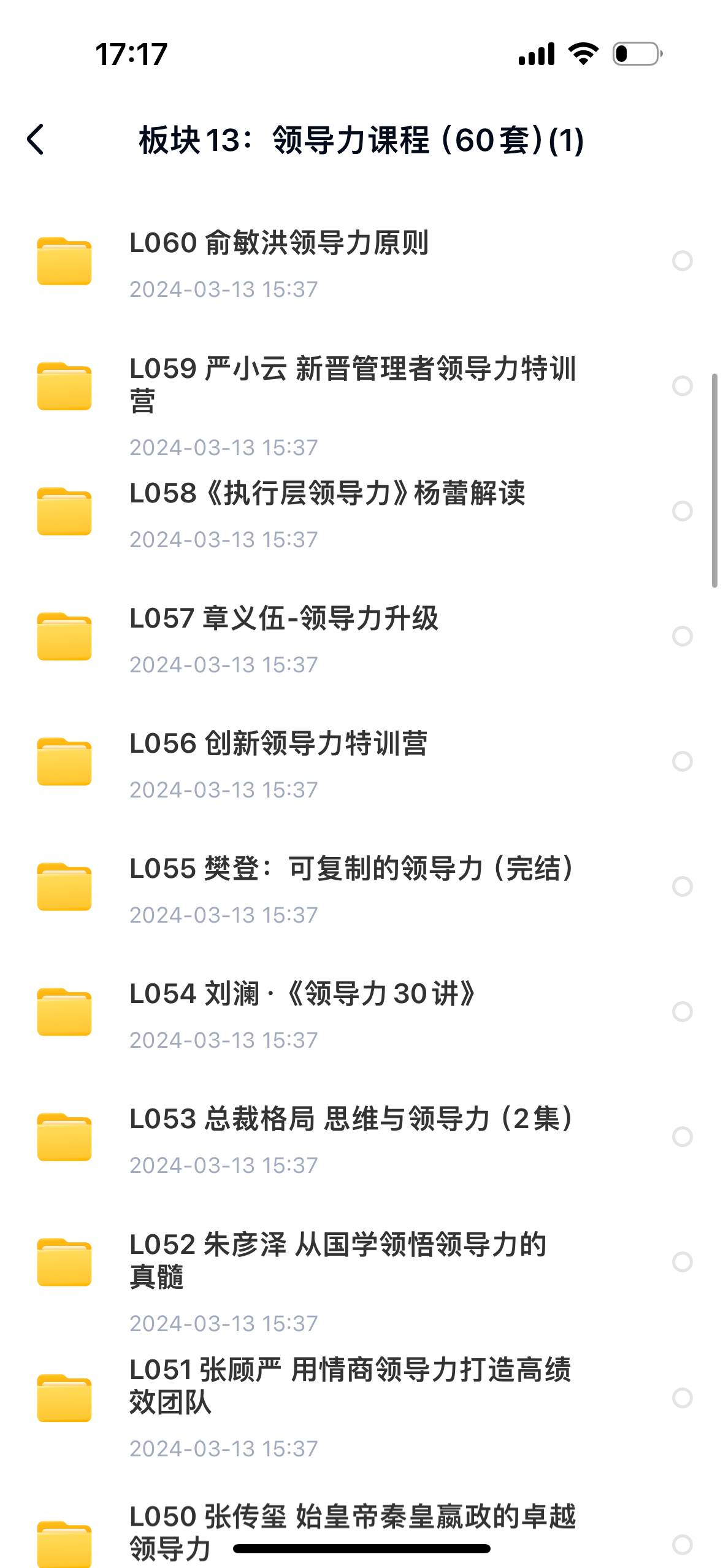
Task: Mark the L058 folder as selected
Action: 682,511
